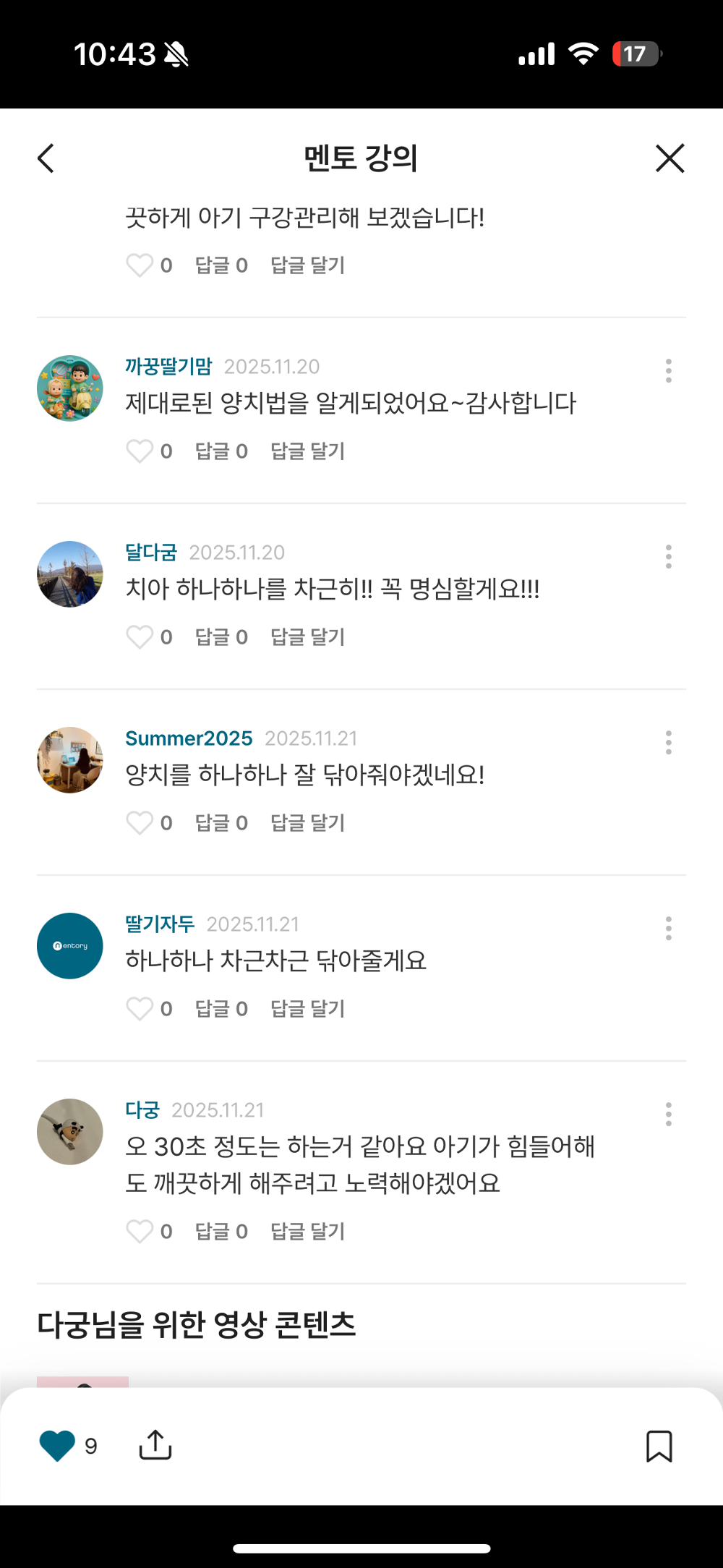
Task: Open kebab menu on 달다굼's comment
Action: (668, 555)
